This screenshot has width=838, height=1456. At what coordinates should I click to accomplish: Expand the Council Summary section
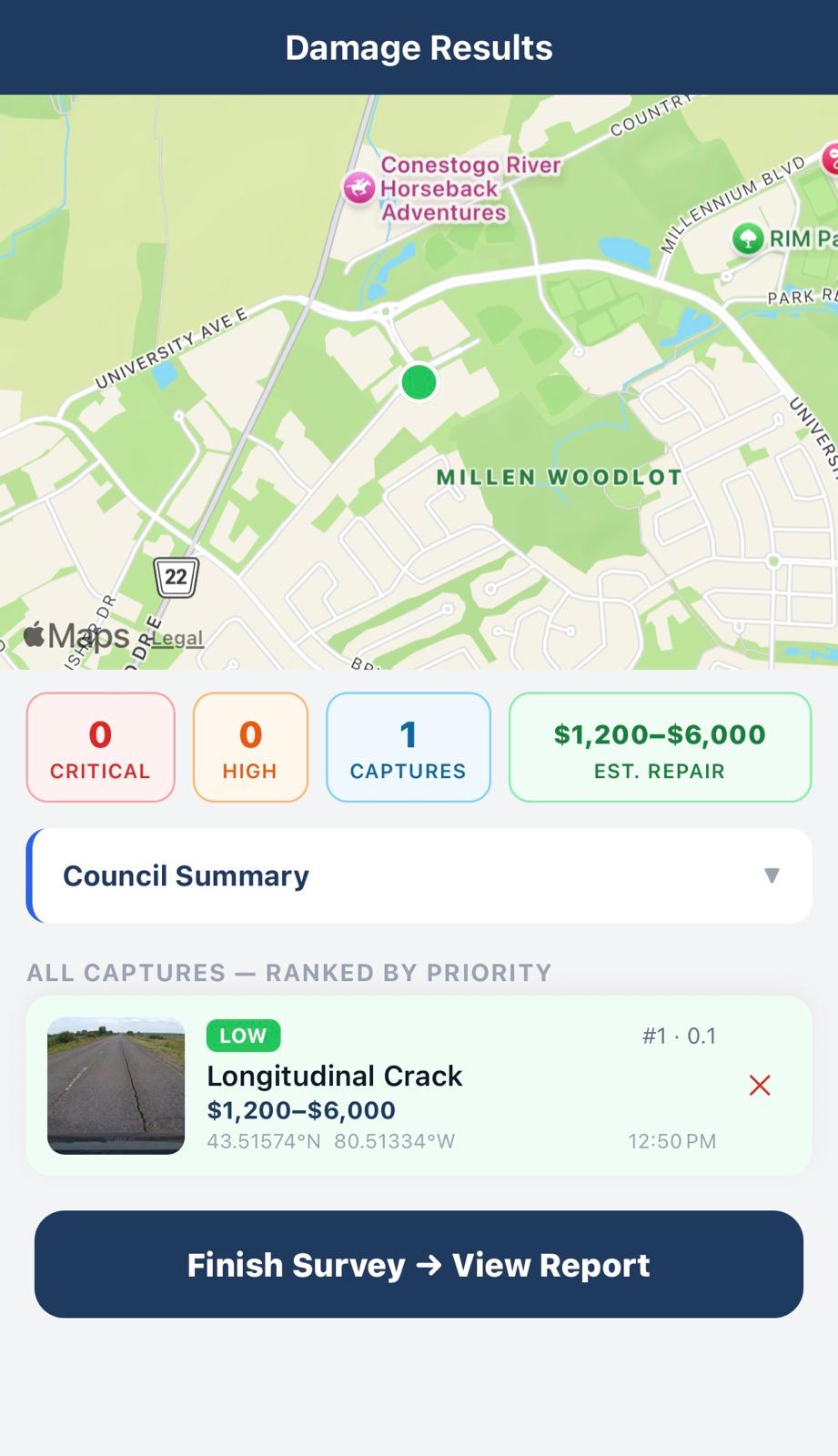pyautogui.click(x=419, y=875)
